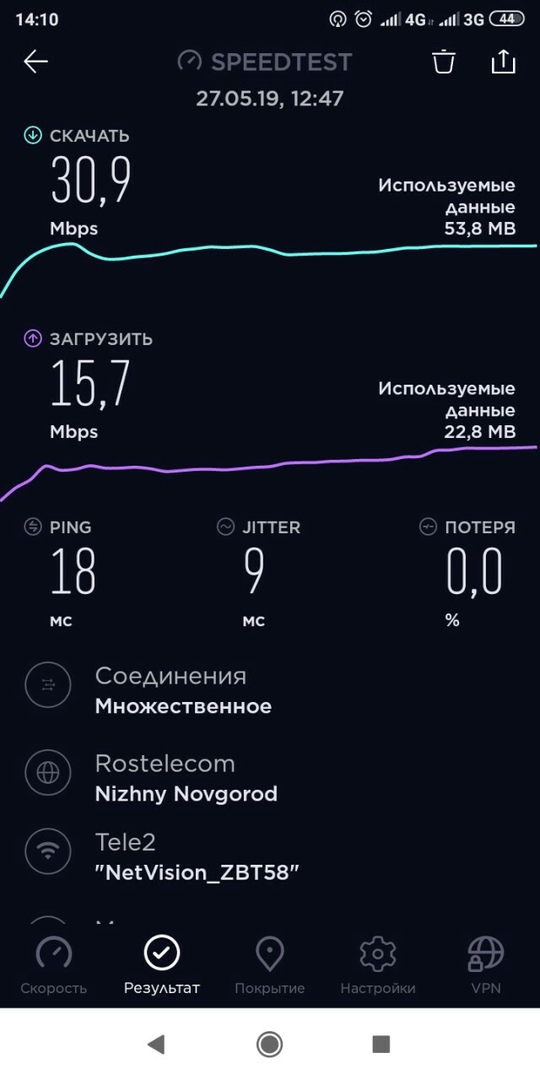Open the Покрытие coverage tab

coord(269,964)
